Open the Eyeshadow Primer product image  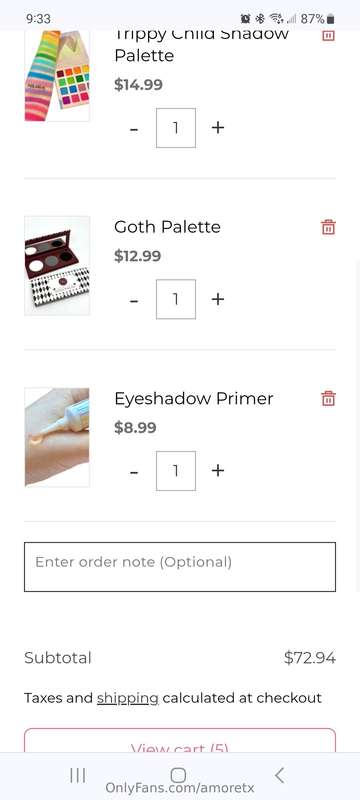(x=57, y=437)
